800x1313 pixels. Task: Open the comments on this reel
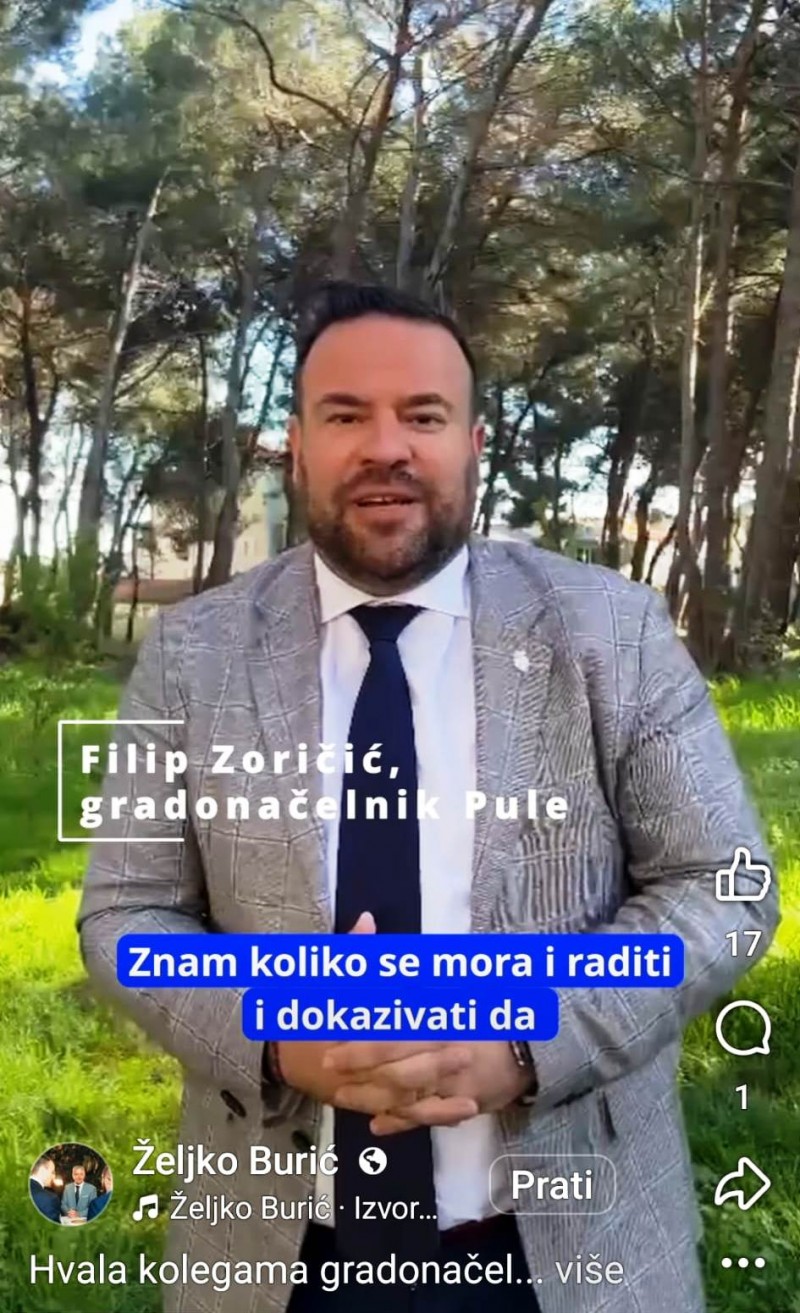point(743,1028)
